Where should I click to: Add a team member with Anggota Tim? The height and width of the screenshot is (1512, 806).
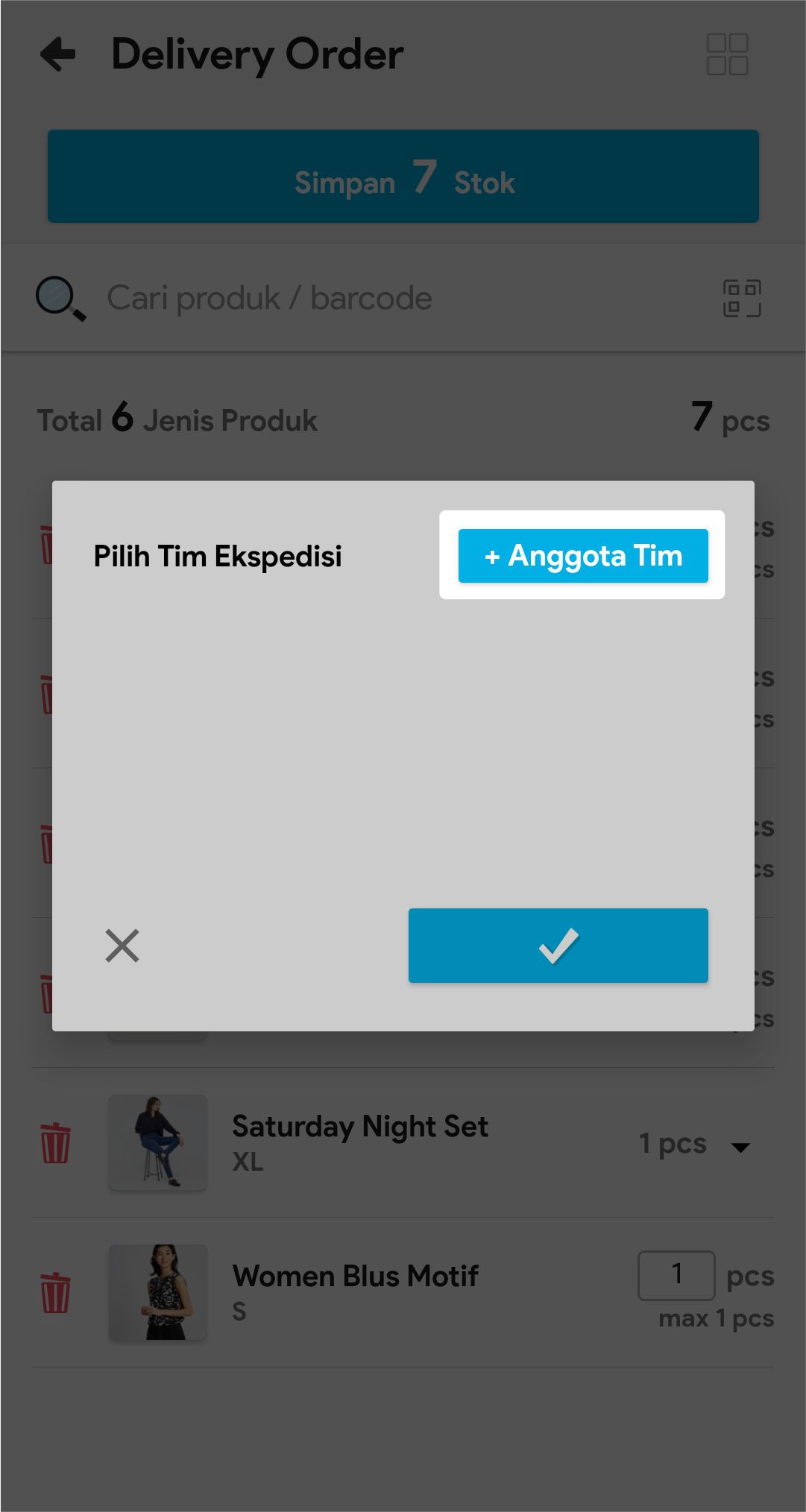(582, 556)
